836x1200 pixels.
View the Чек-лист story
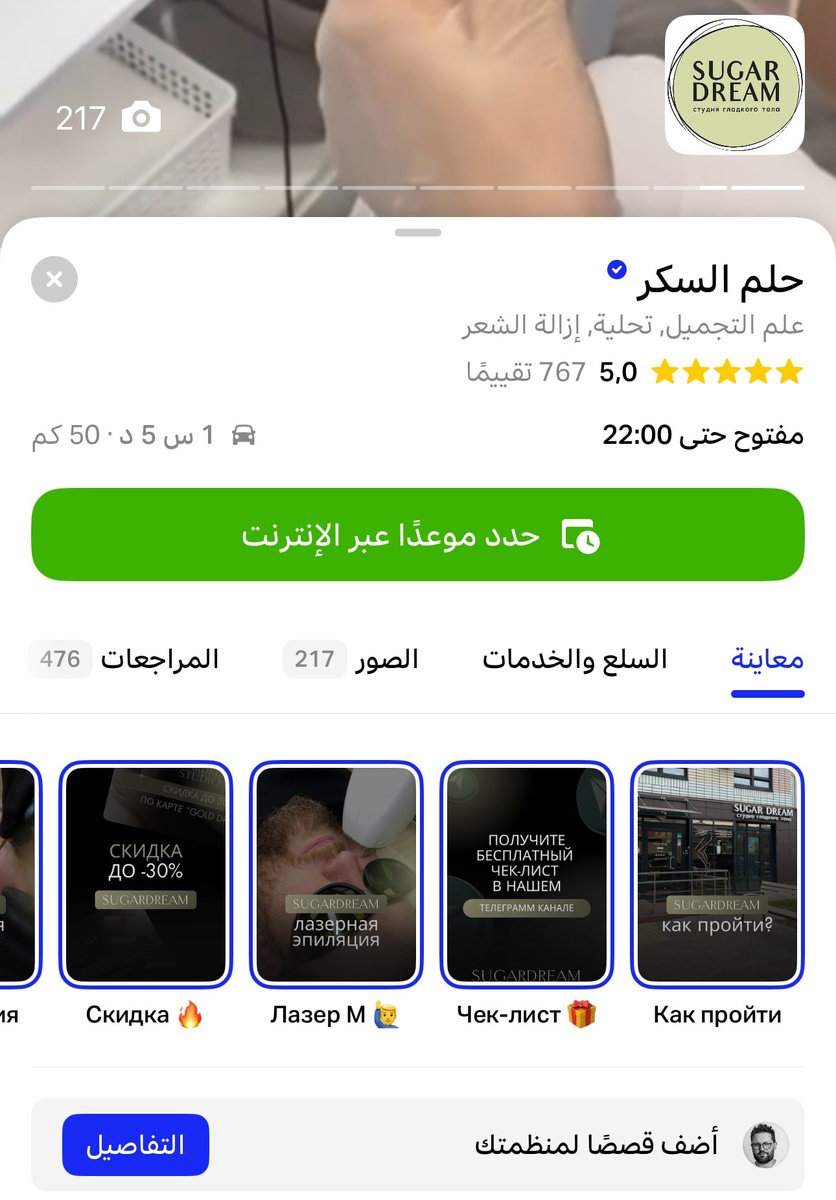526,875
